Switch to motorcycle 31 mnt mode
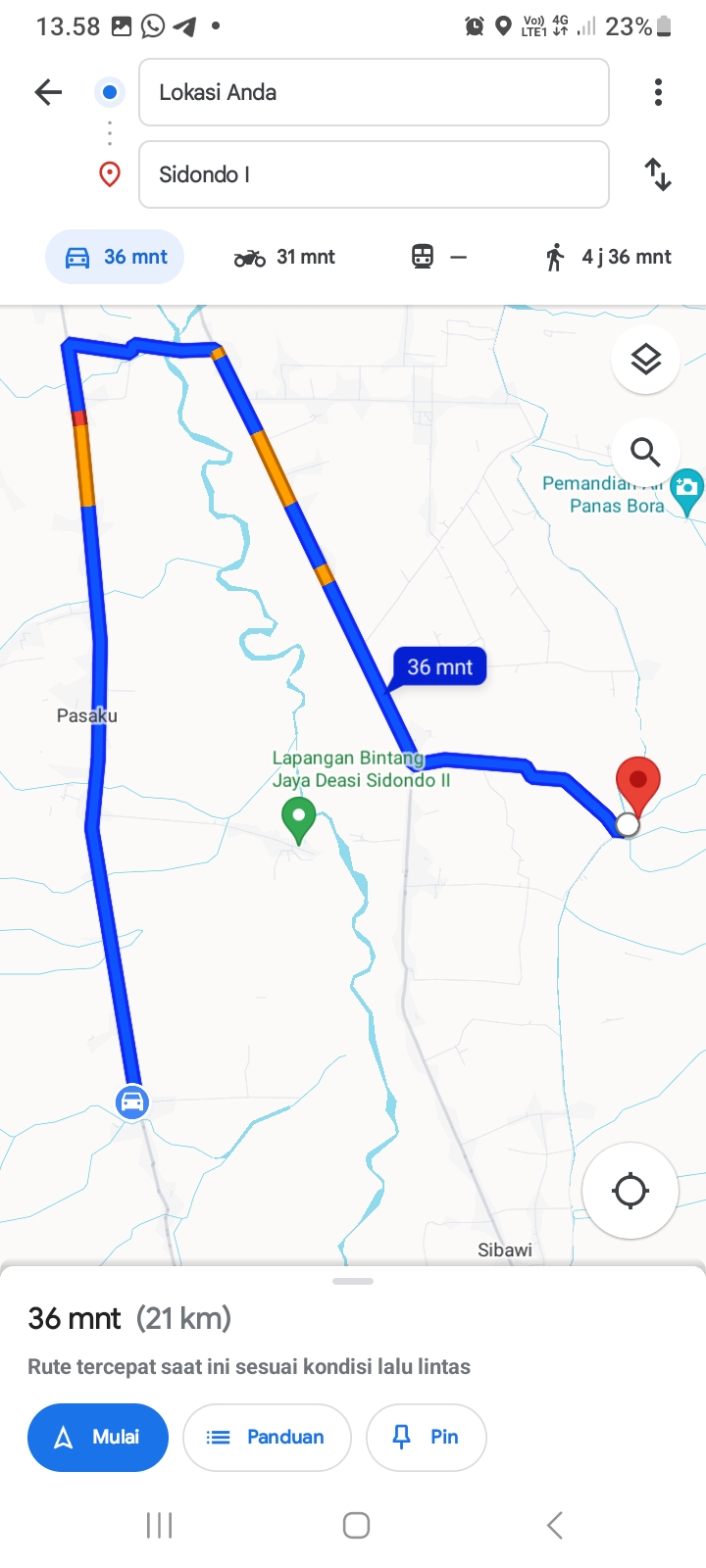706x1568 pixels. (284, 257)
